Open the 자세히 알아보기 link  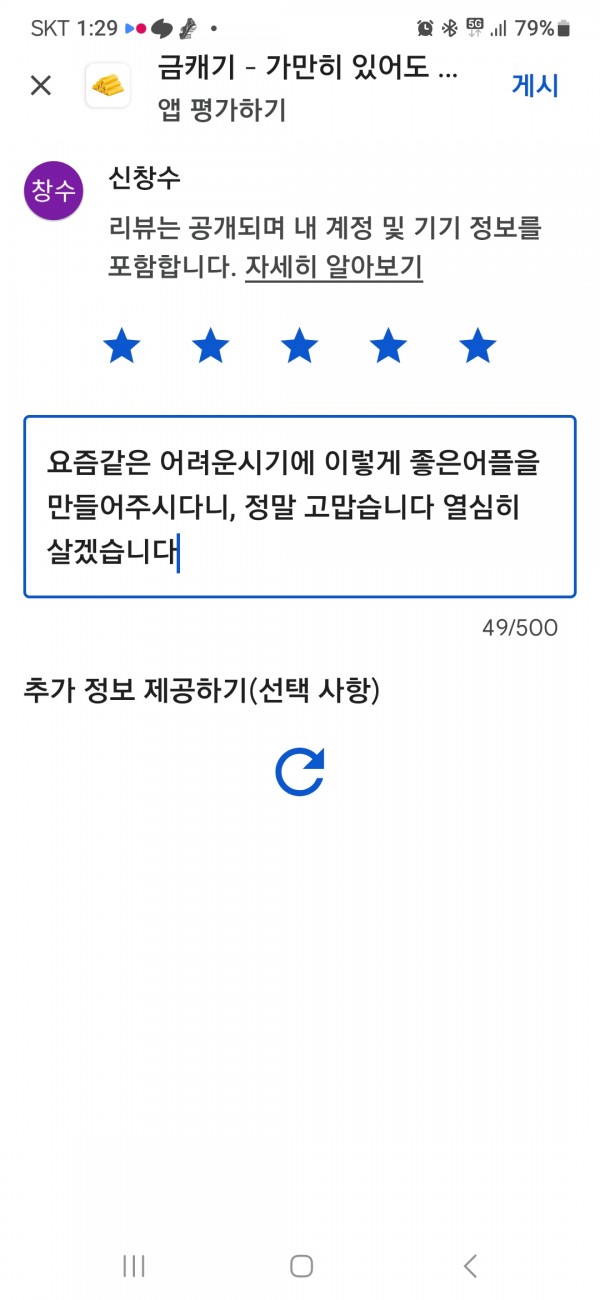(334, 267)
